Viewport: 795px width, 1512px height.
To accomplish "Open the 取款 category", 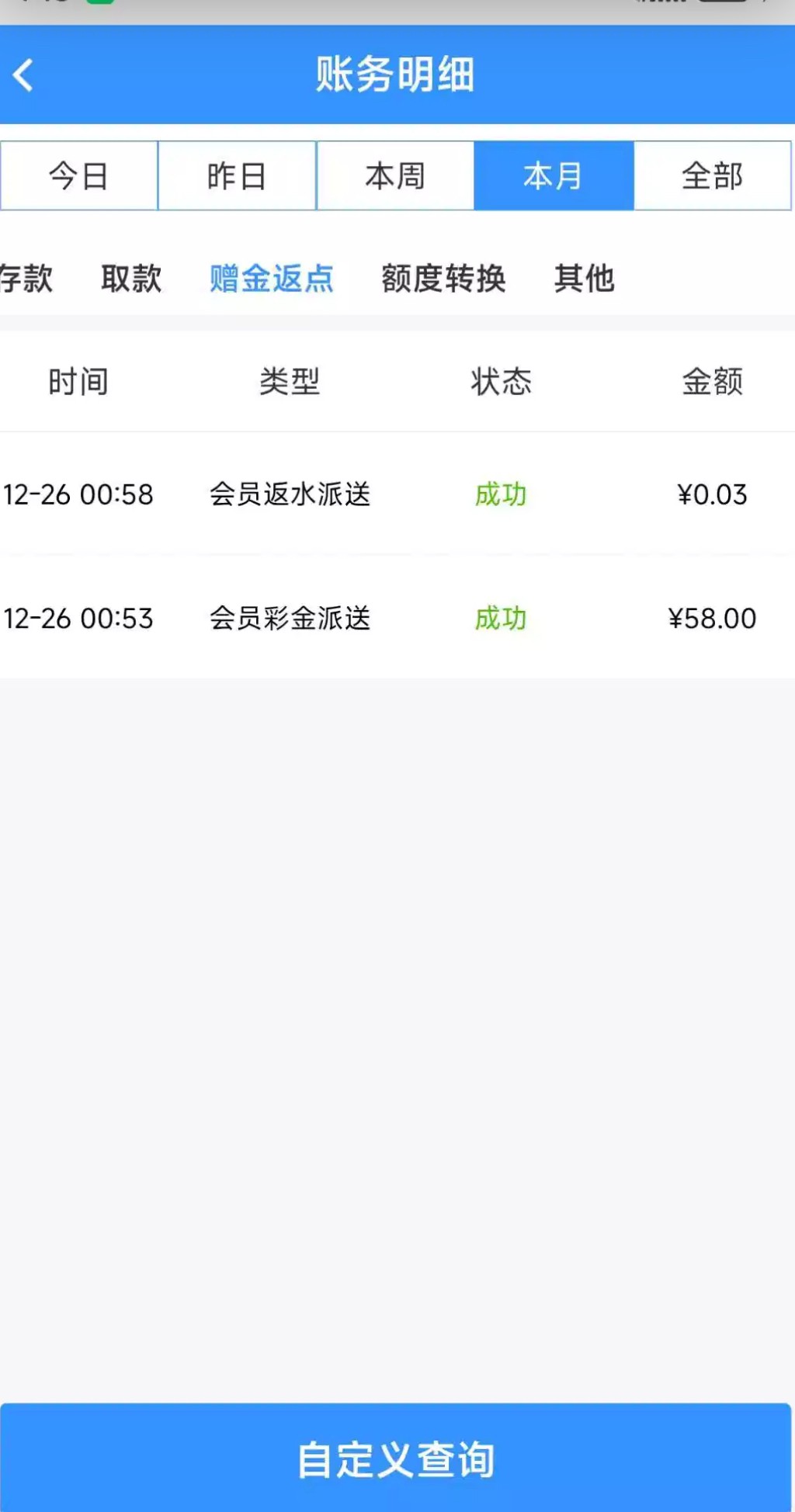I will click(131, 279).
